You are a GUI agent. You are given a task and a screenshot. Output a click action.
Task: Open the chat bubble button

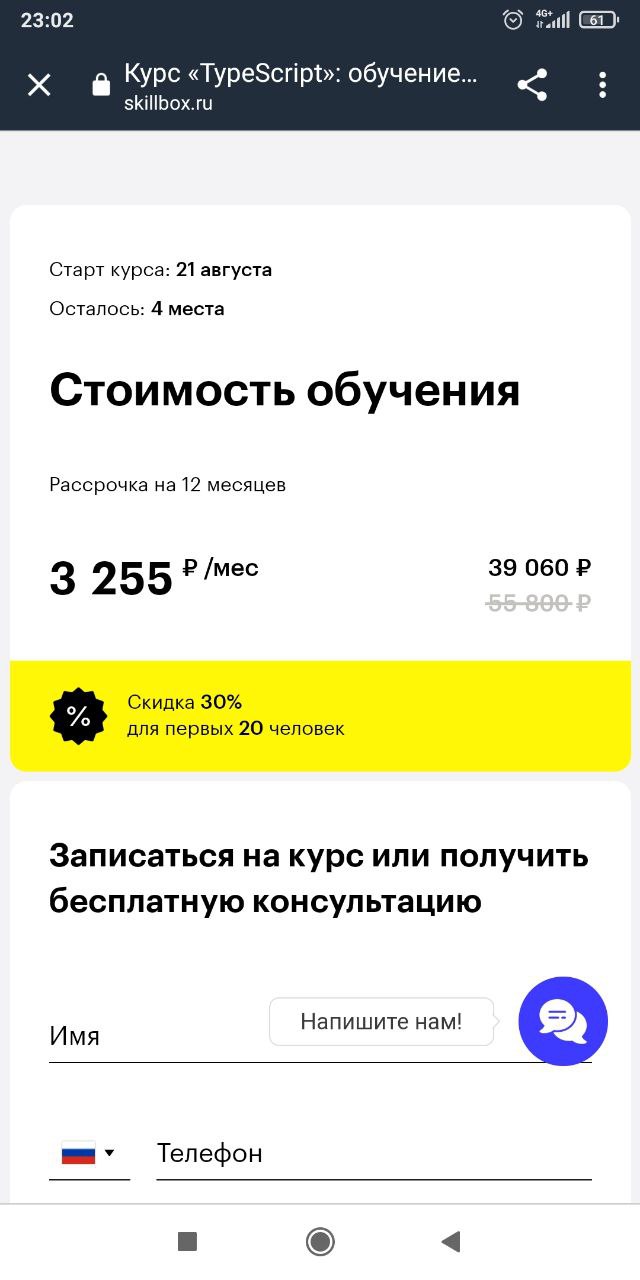pyautogui.click(x=563, y=1021)
